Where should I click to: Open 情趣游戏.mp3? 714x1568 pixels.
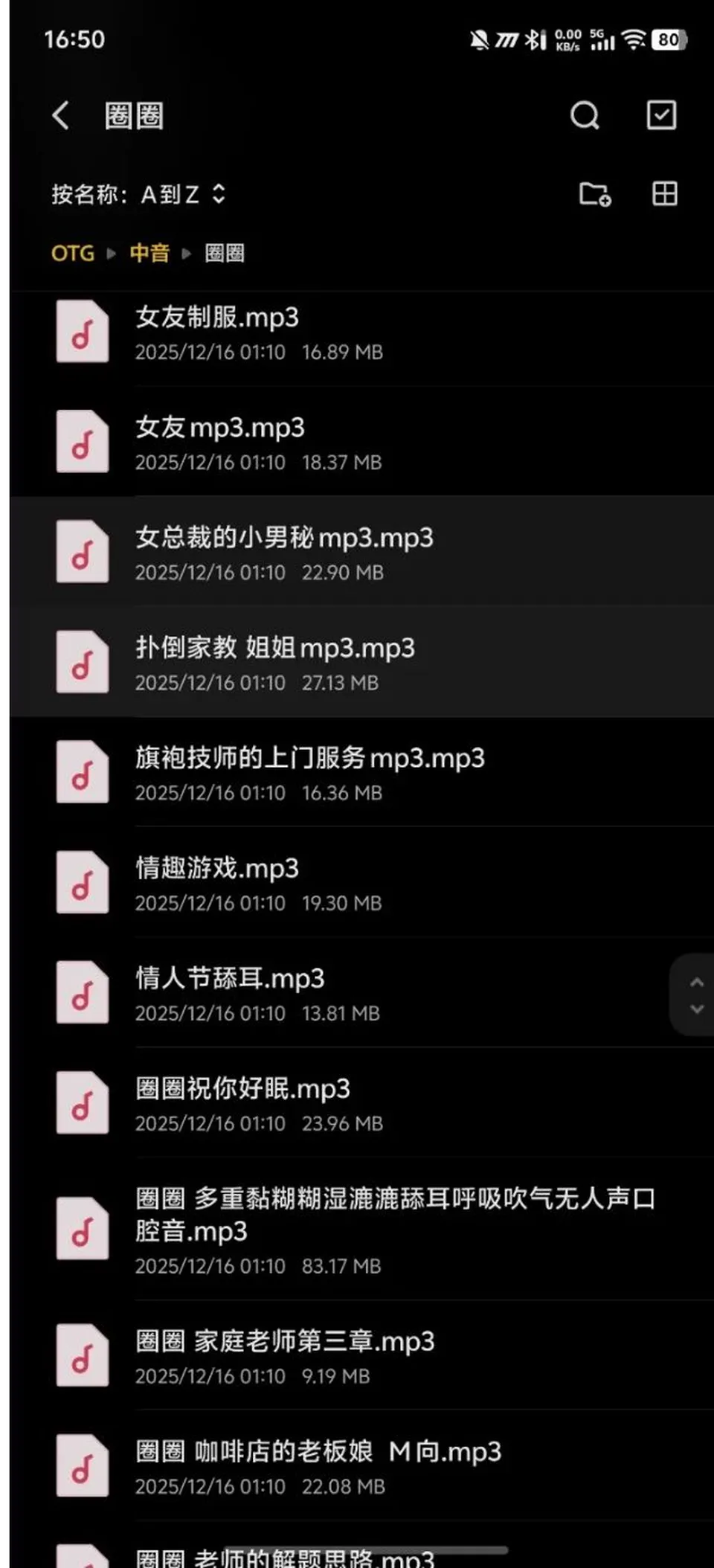tap(361, 882)
